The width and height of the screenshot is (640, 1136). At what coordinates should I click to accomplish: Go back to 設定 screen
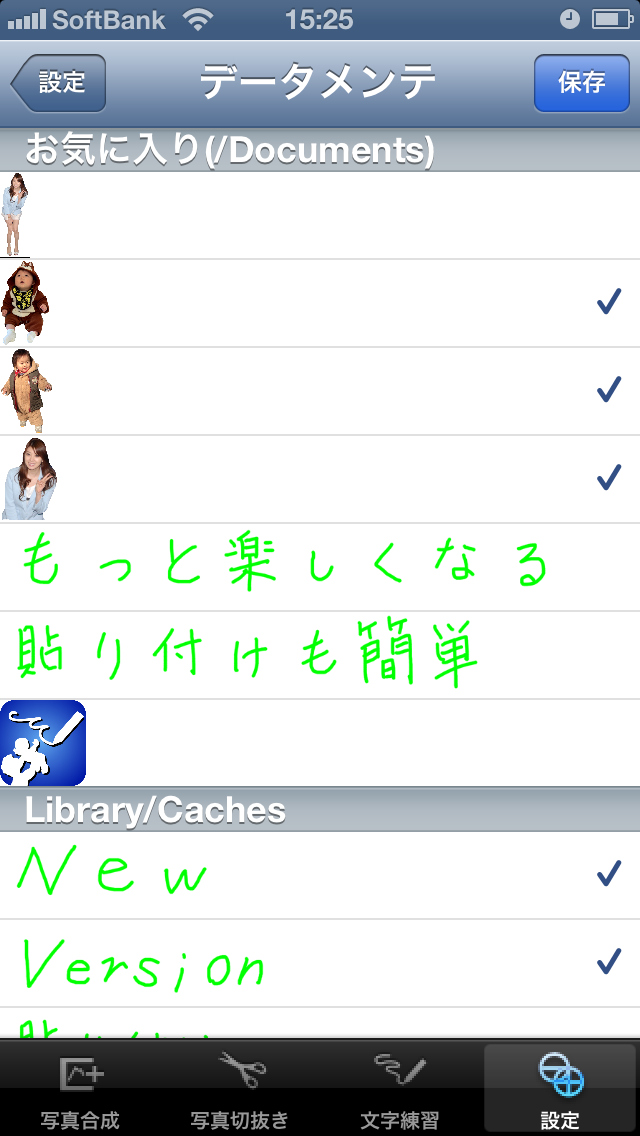pyautogui.click(x=59, y=83)
